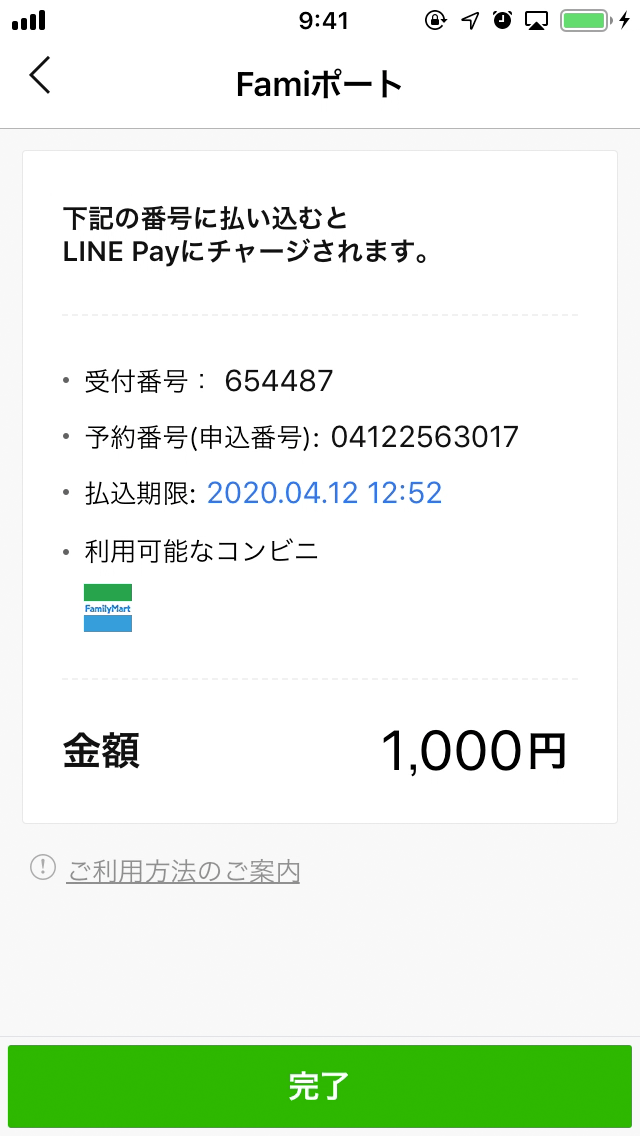The width and height of the screenshot is (640, 1136).
Task: Open the ご利用方法のご案内 usage guide link
Action: point(183,870)
